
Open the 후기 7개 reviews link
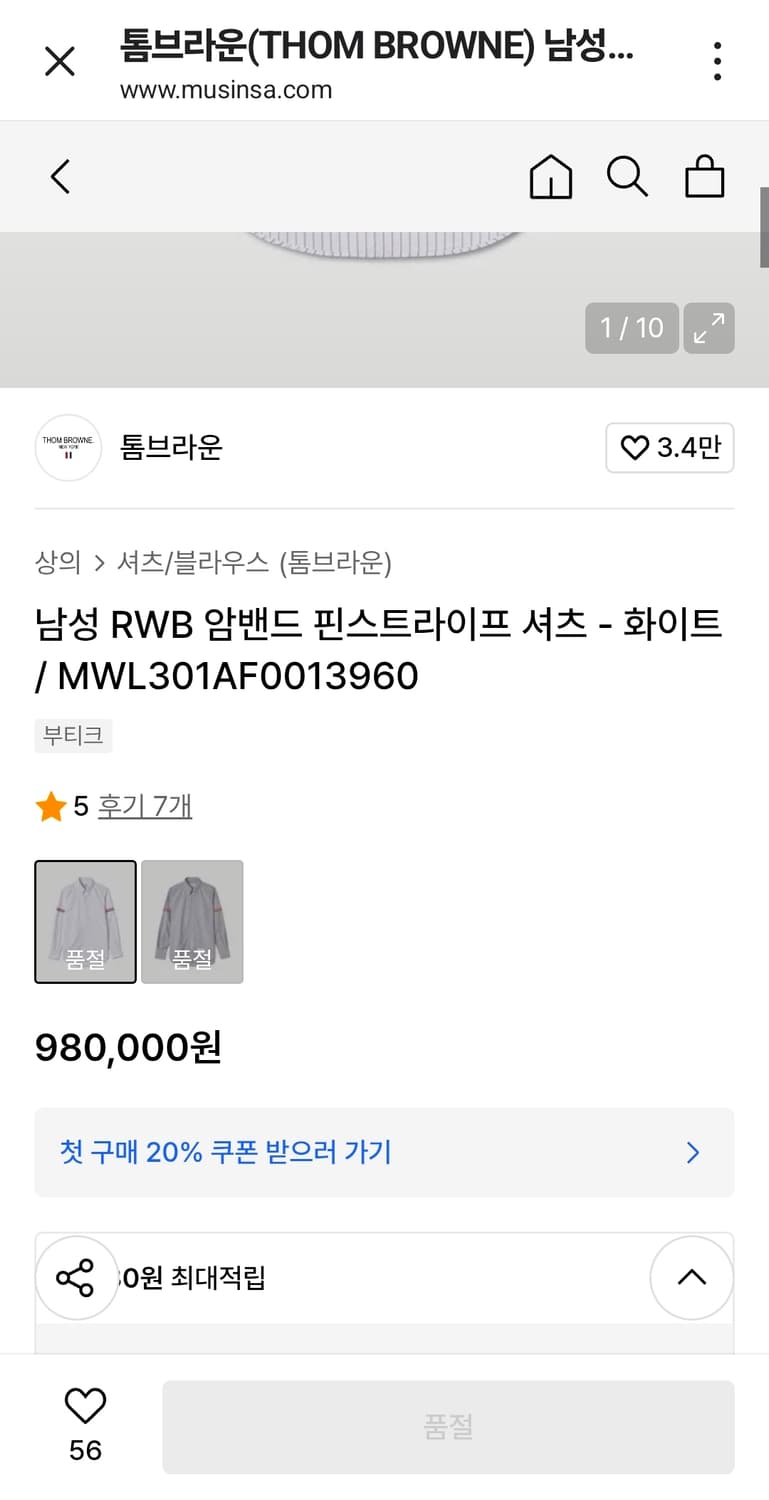click(145, 806)
